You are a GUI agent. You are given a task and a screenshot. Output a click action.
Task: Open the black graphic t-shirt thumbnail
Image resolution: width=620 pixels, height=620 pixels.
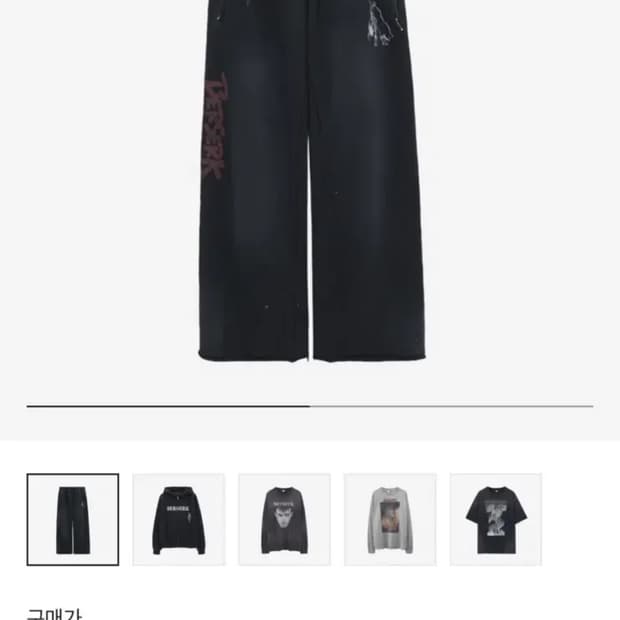click(496, 519)
